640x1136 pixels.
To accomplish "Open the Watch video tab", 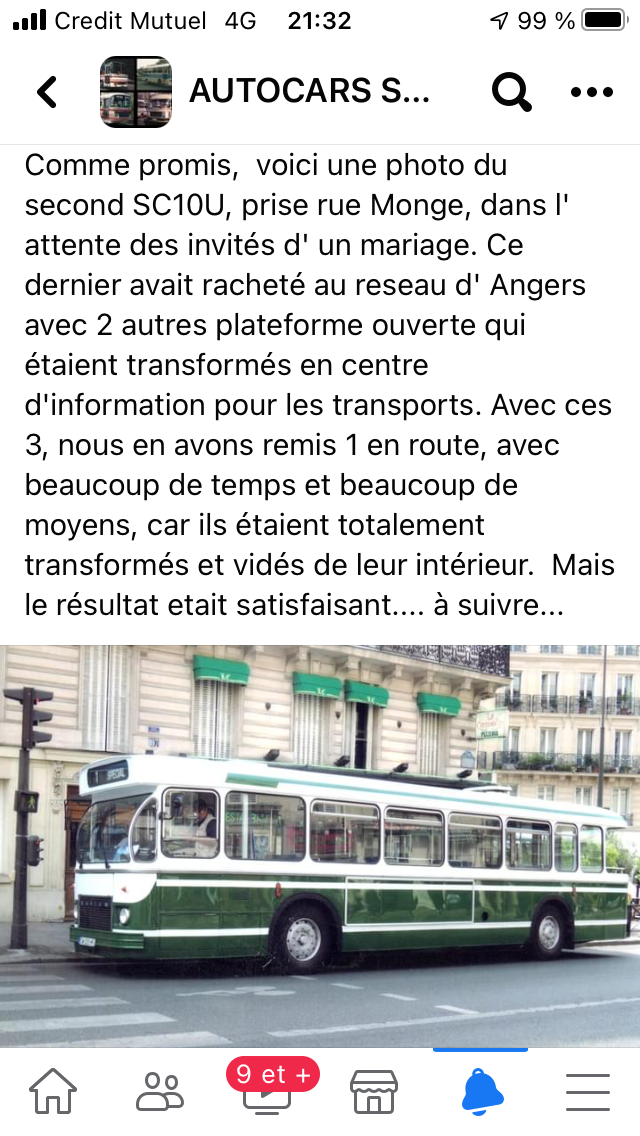I will click(x=267, y=1091).
